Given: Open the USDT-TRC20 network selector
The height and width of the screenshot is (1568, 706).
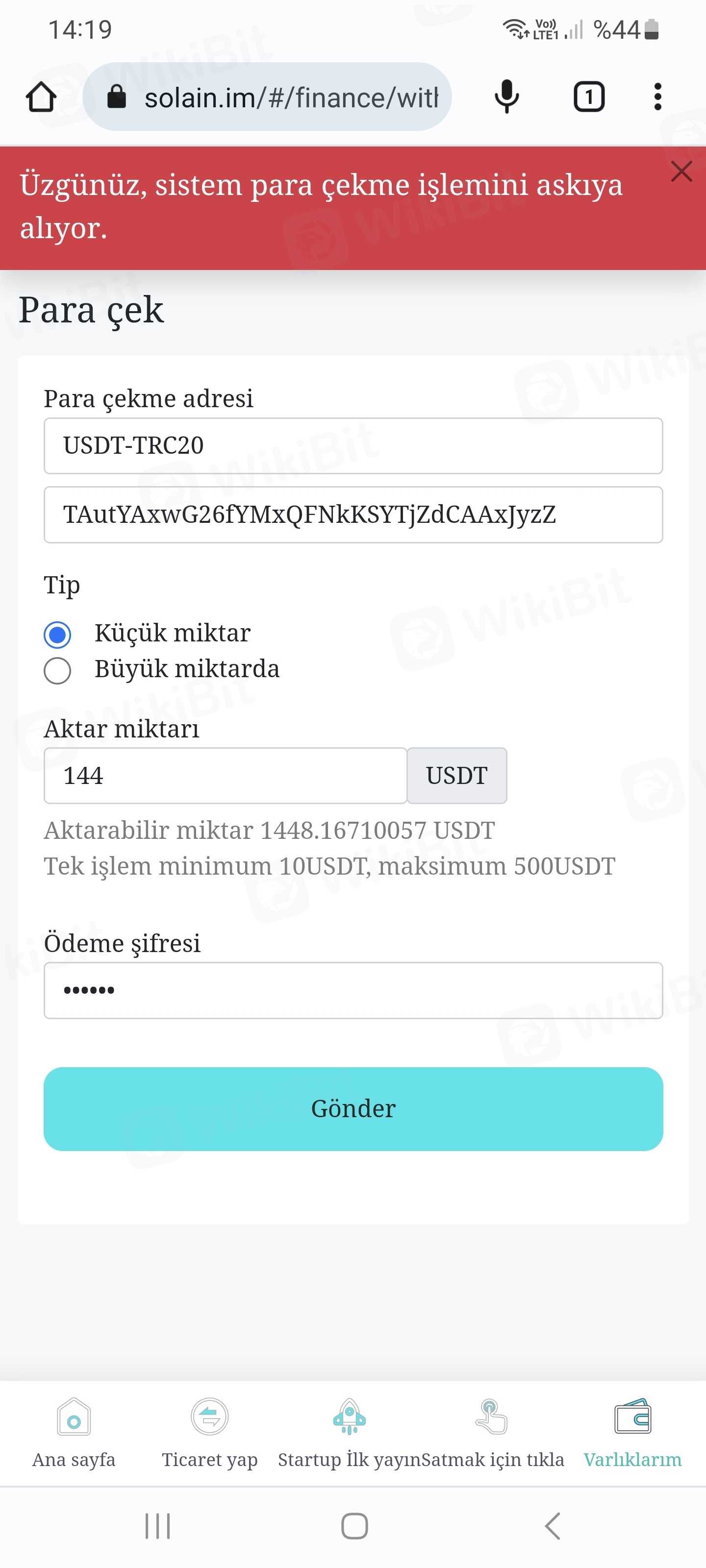Looking at the screenshot, I should [353, 445].
